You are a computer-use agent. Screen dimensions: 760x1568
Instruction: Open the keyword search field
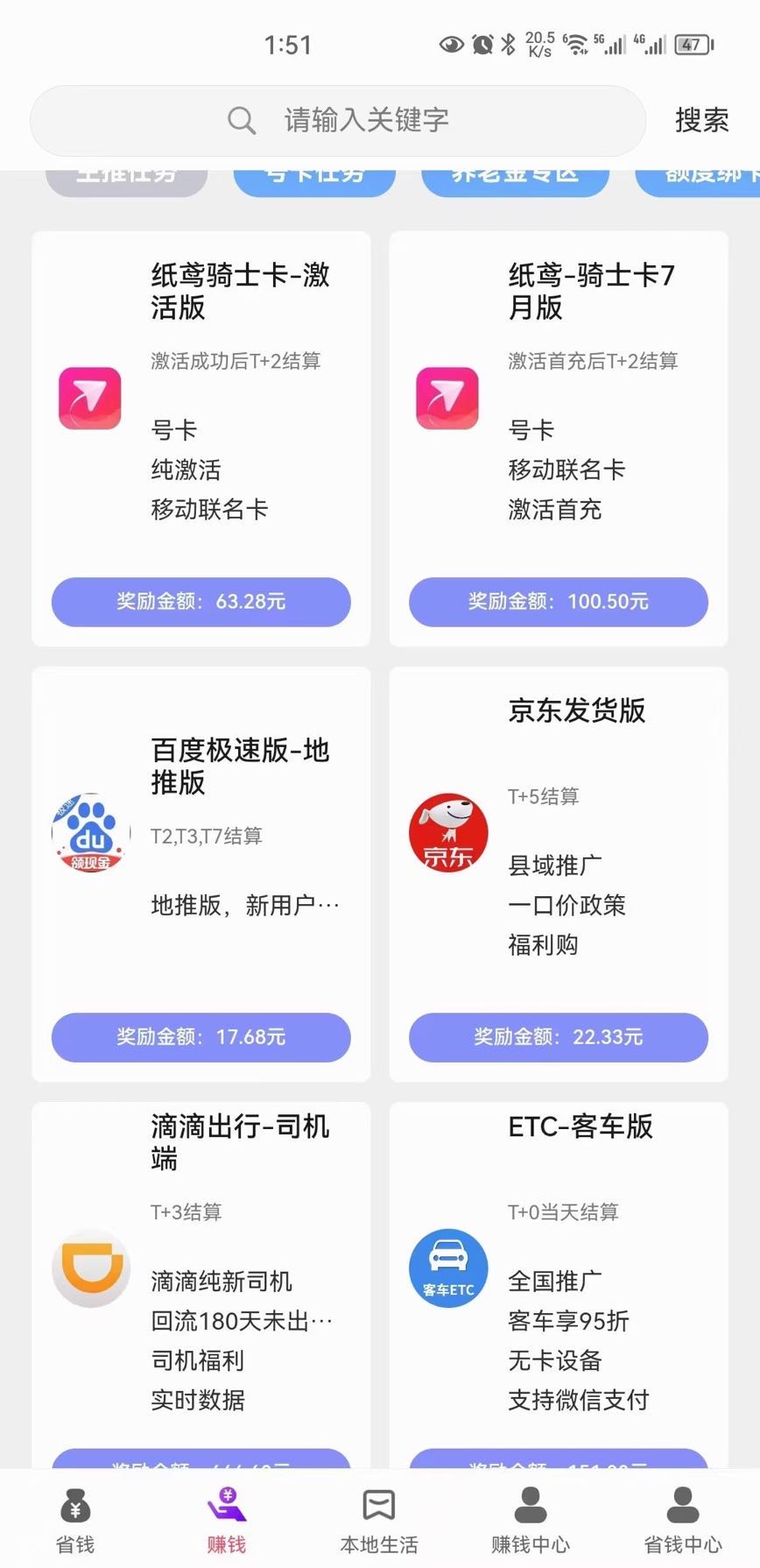click(x=365, y=120)
